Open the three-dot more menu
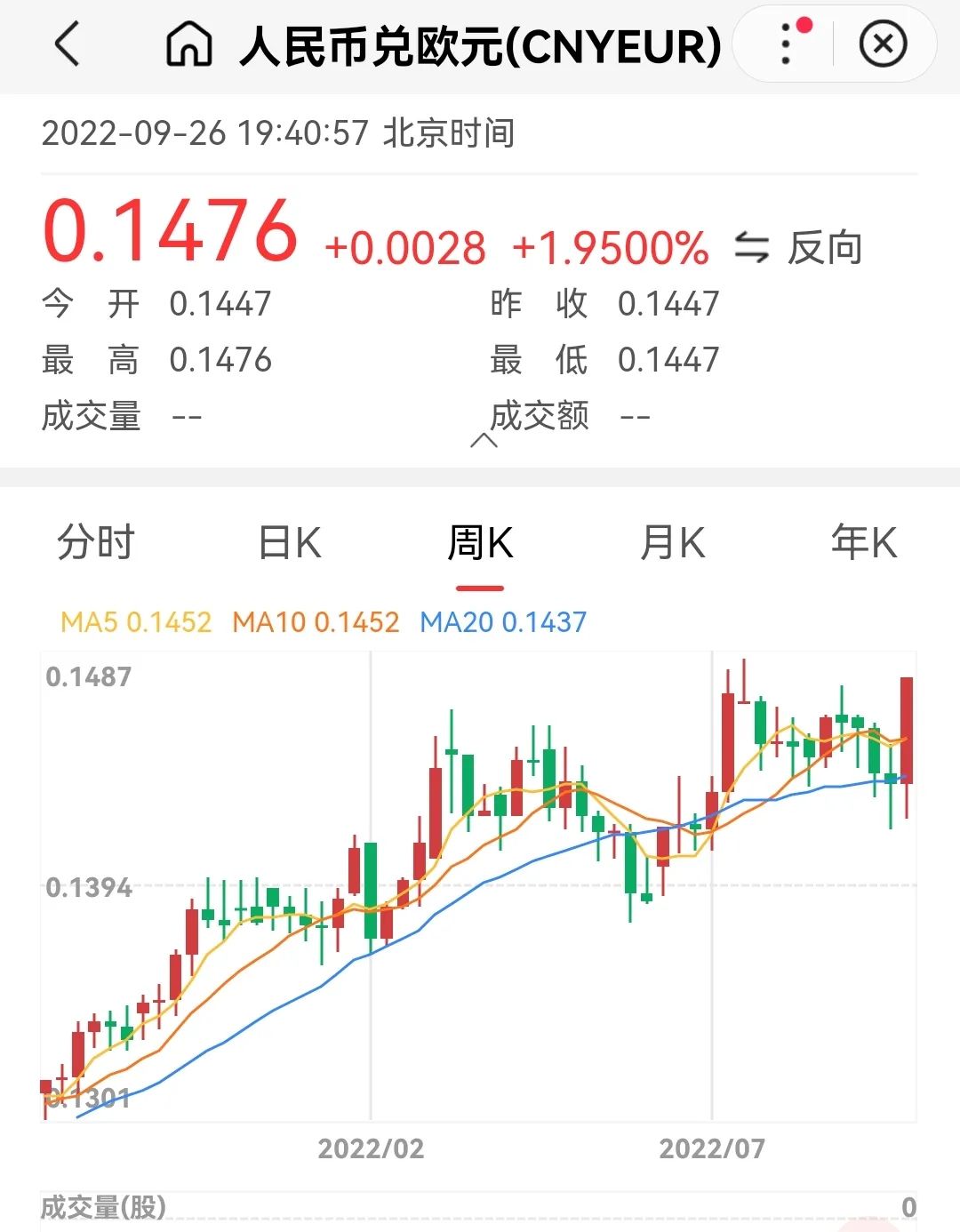This screenshot has height=1232, width=960. (x=786, y=44)
